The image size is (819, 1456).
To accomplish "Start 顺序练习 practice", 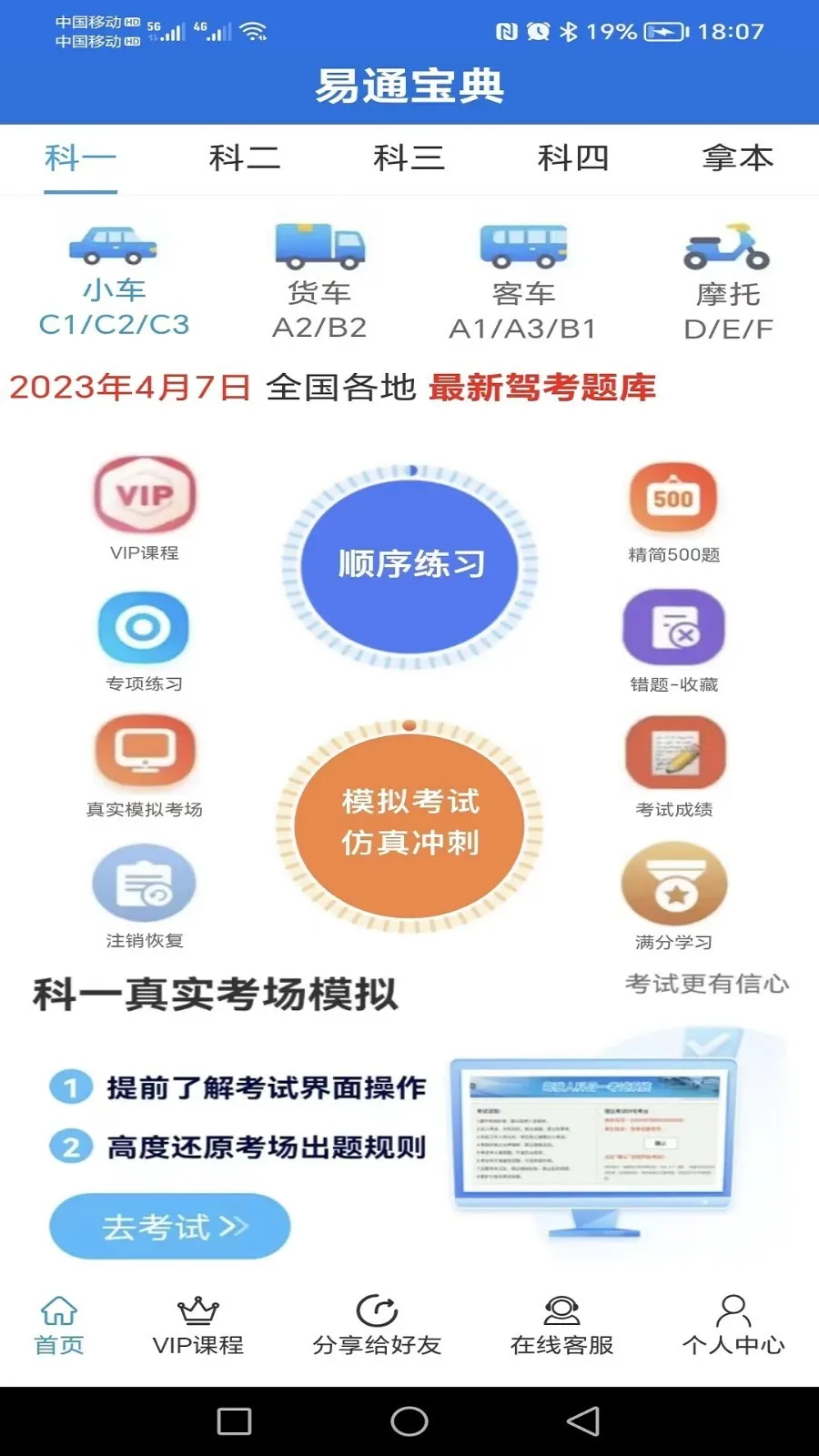I will click(x=409, y=566).
